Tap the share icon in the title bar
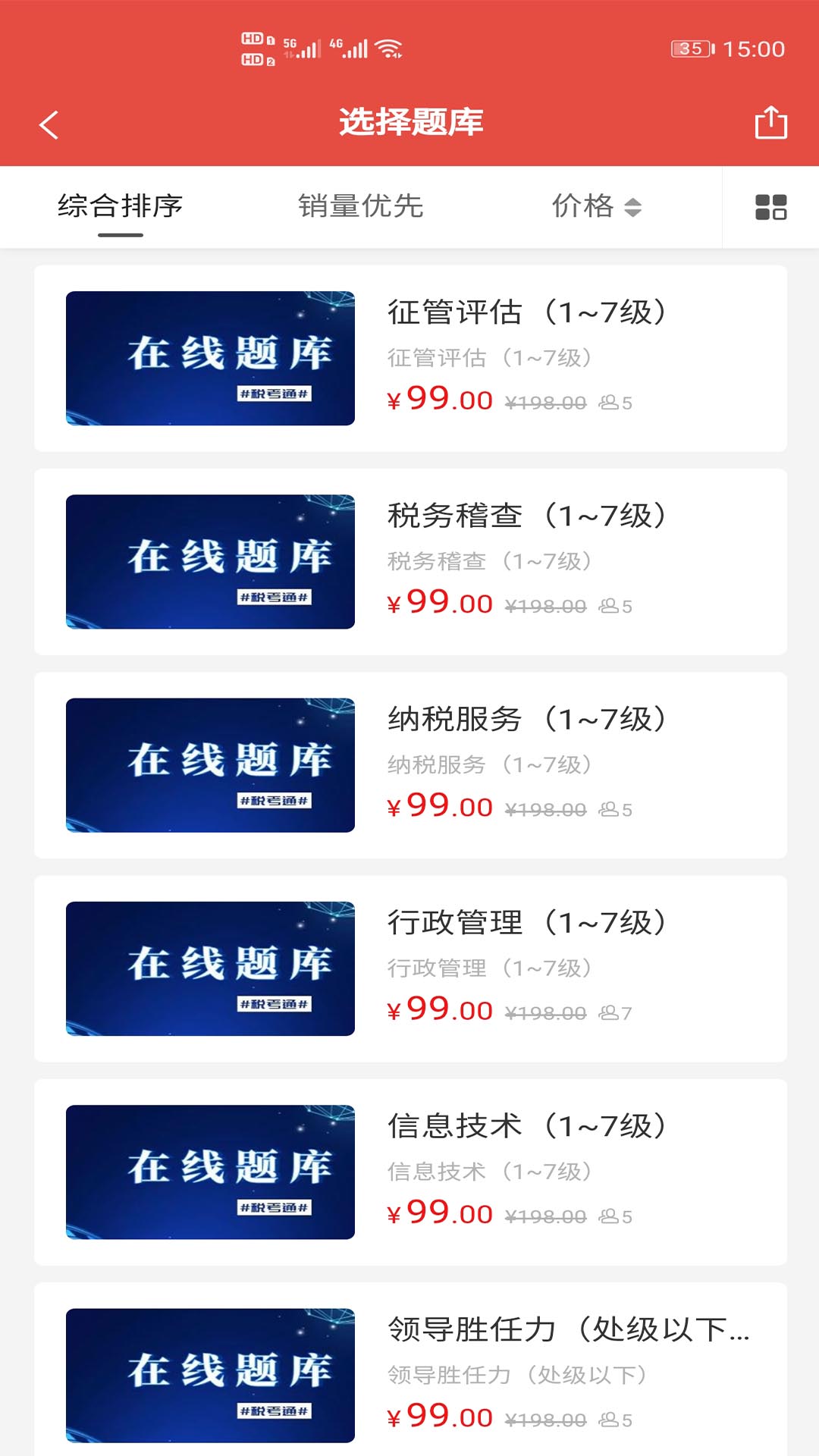The height and width of the screenshot is (1456, 819). click(771, 124)
